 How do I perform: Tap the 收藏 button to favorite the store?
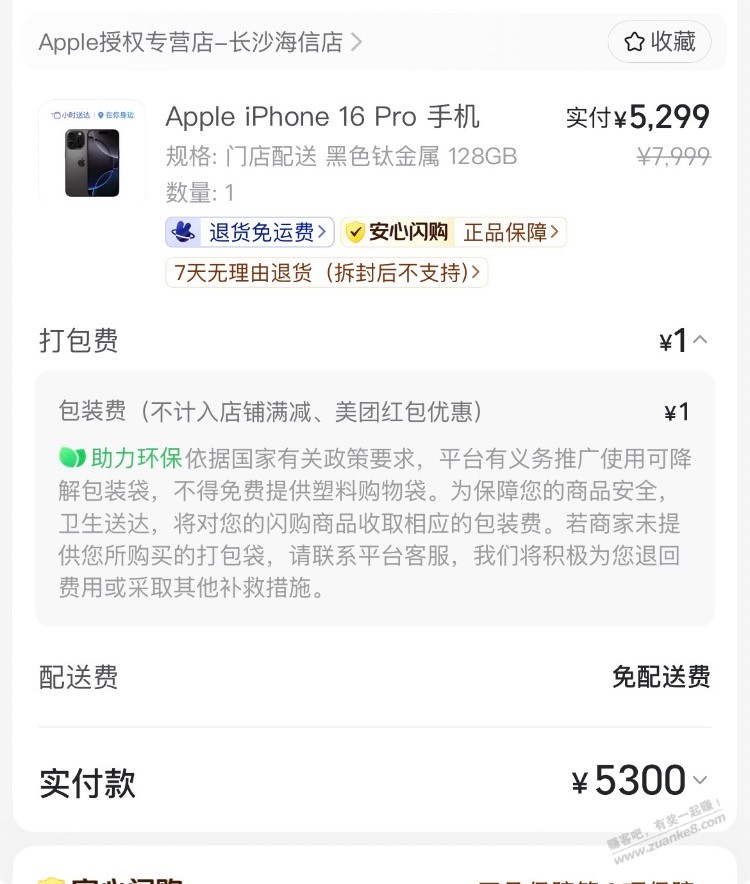pyautogui.click(x=659, y=42)
